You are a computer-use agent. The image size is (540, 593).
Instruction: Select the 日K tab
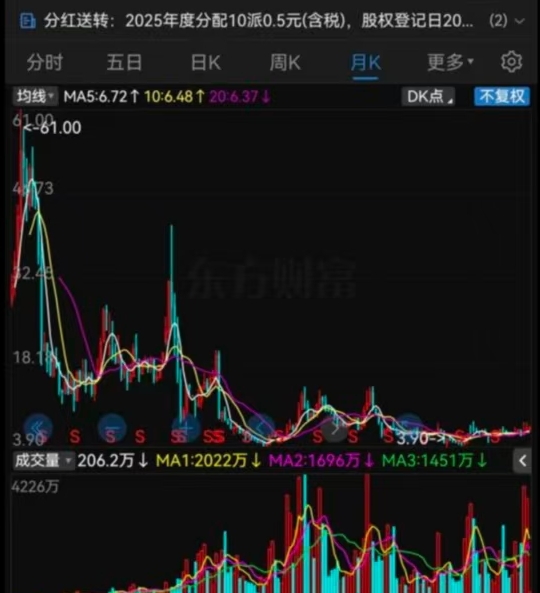[x=206, y=62]
